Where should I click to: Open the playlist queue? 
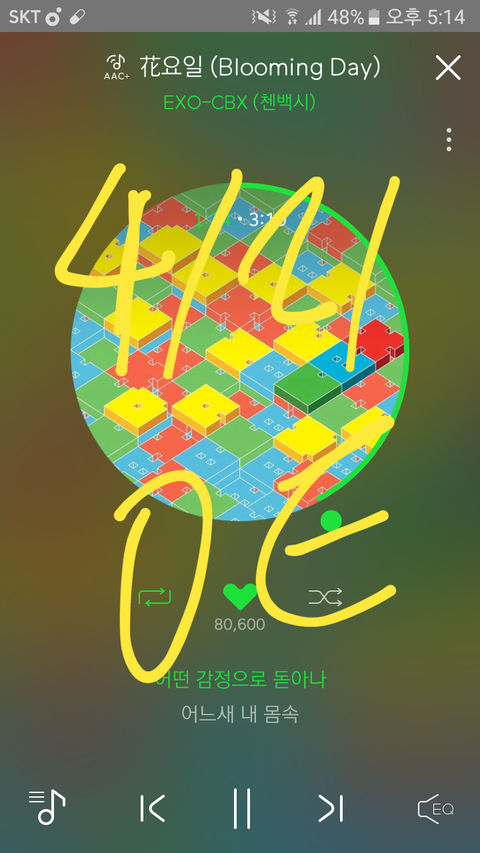coord(47,807)
